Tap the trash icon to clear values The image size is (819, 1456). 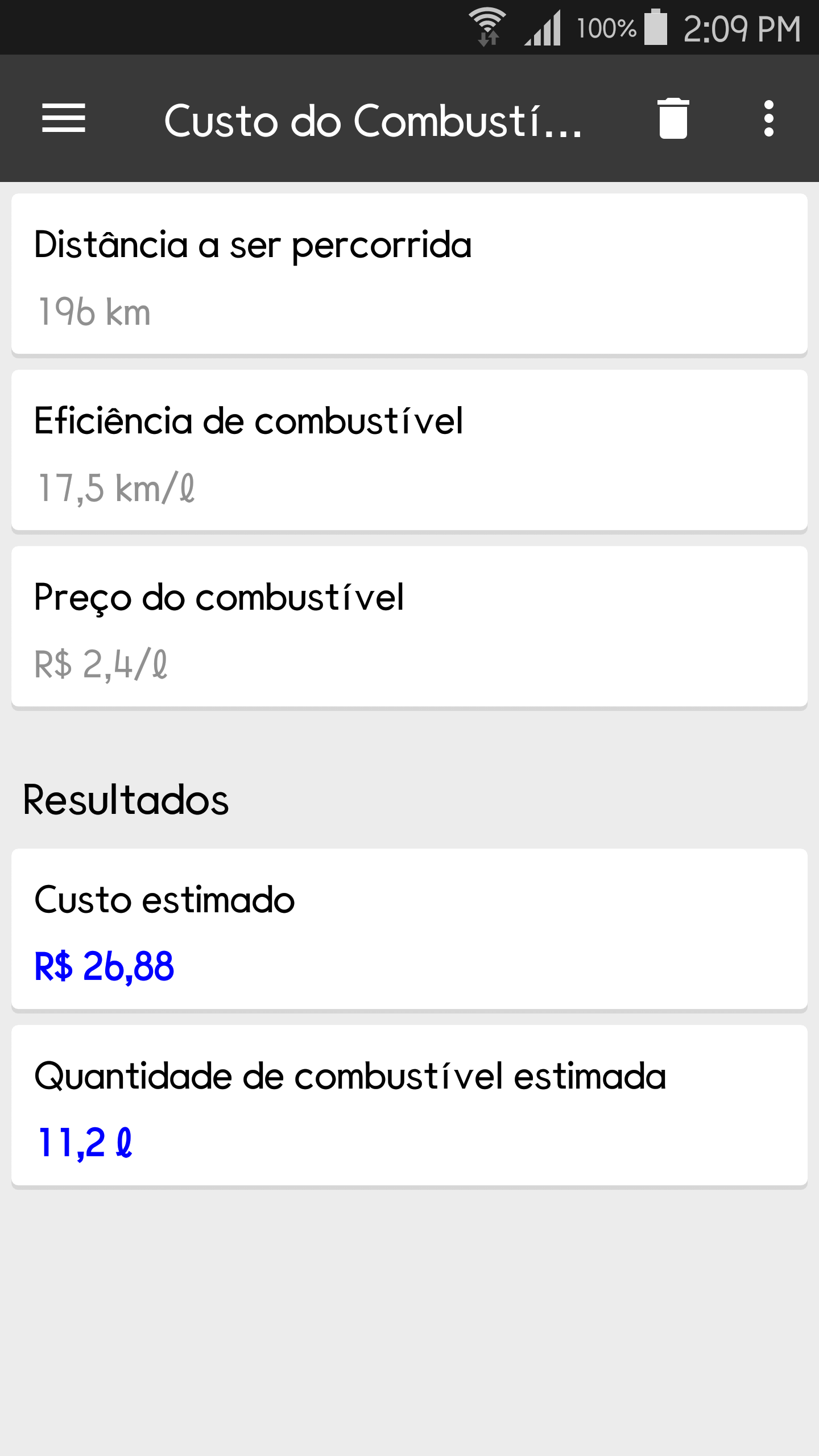click(673, 118)
